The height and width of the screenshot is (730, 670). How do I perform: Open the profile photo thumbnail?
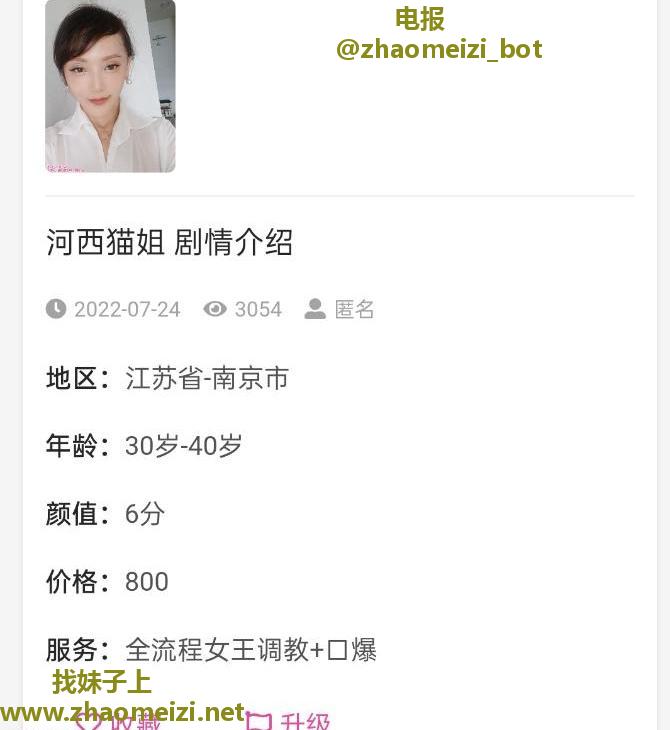tap(110, 86)
